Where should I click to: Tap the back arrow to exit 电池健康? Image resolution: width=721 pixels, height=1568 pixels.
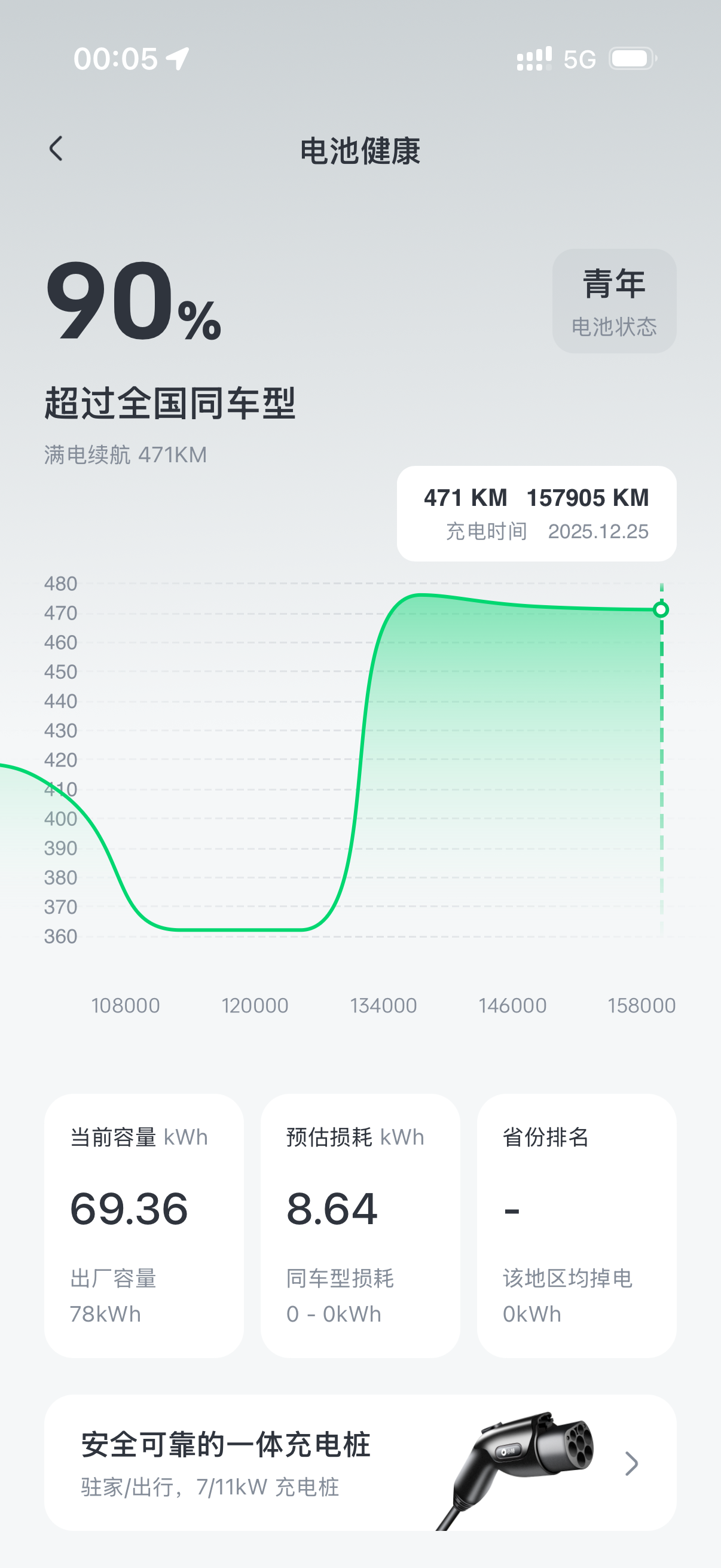coord(57,148)
